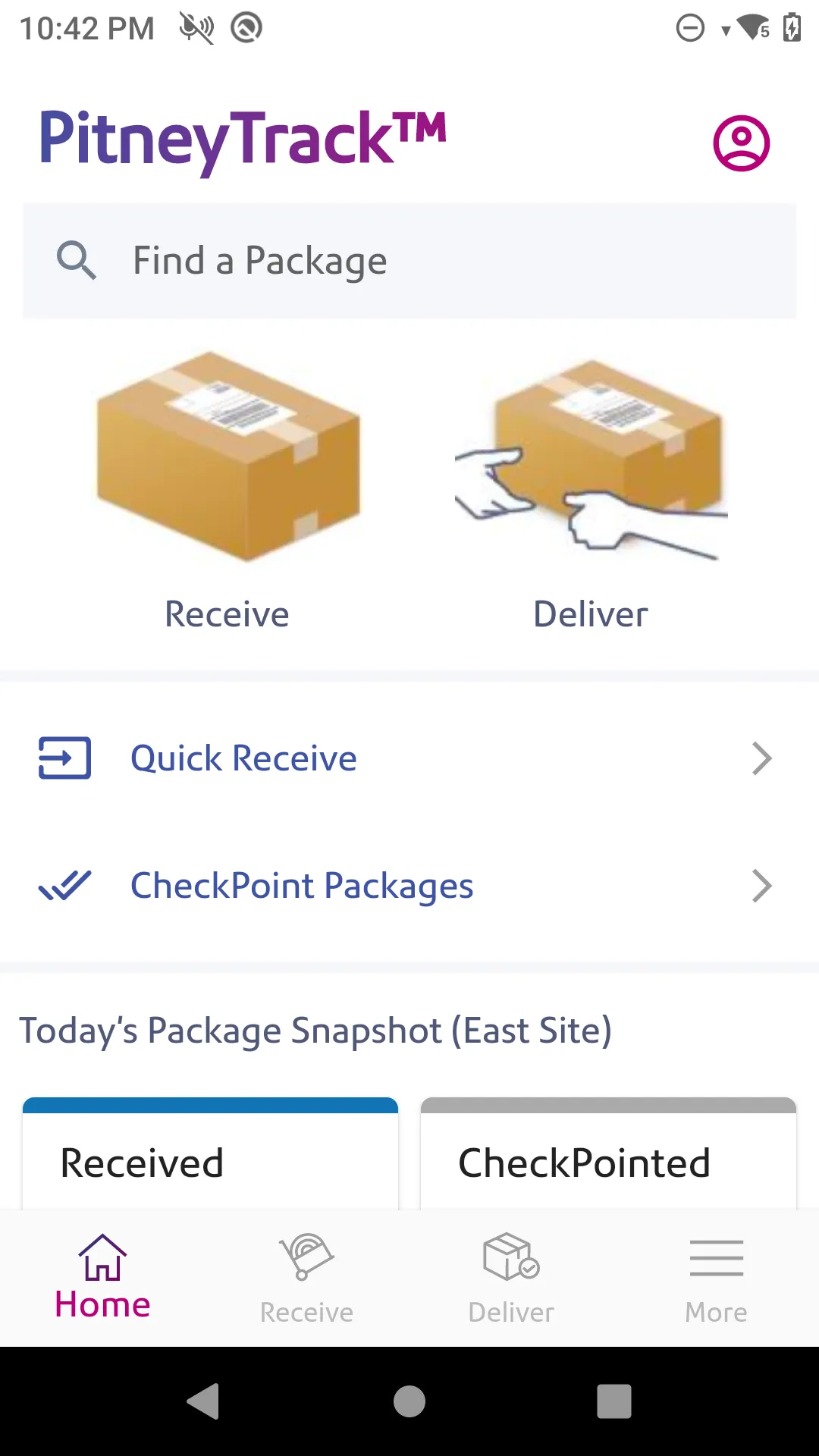Open the Deliver package box tile

(x=591, y=489)
